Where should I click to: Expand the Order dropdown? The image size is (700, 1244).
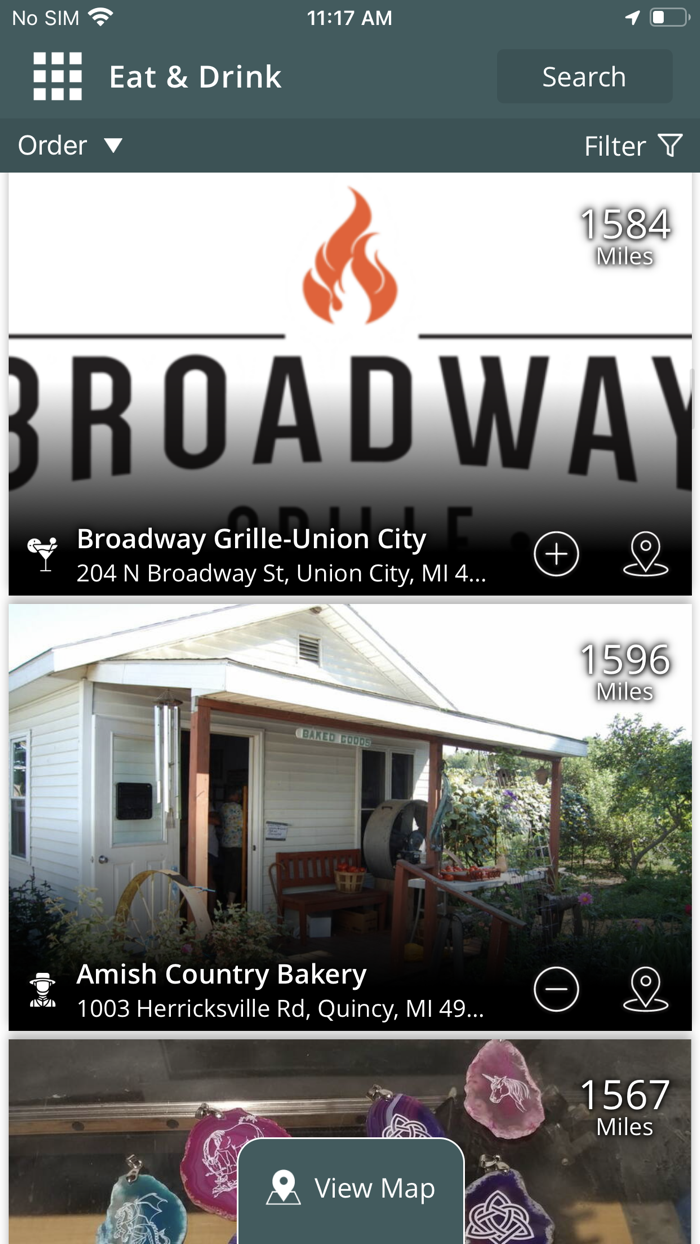pos(70,146)
